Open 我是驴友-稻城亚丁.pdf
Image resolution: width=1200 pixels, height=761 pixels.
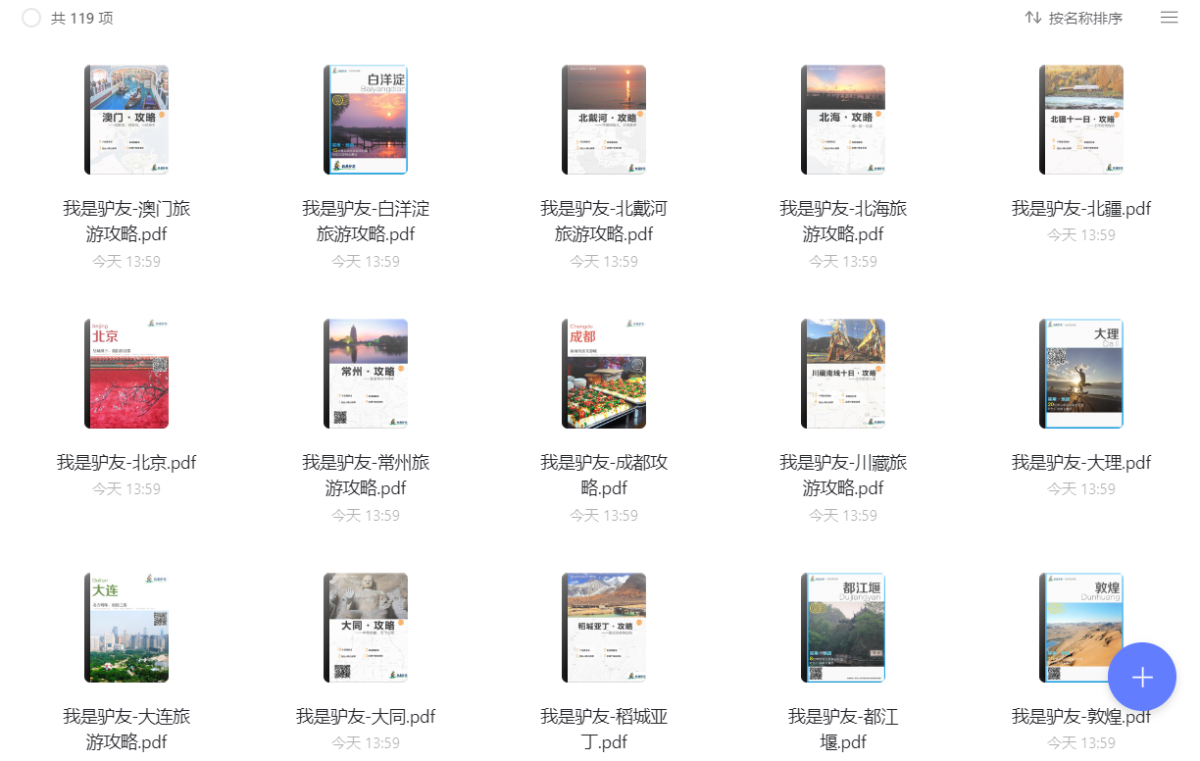point(604,628)
